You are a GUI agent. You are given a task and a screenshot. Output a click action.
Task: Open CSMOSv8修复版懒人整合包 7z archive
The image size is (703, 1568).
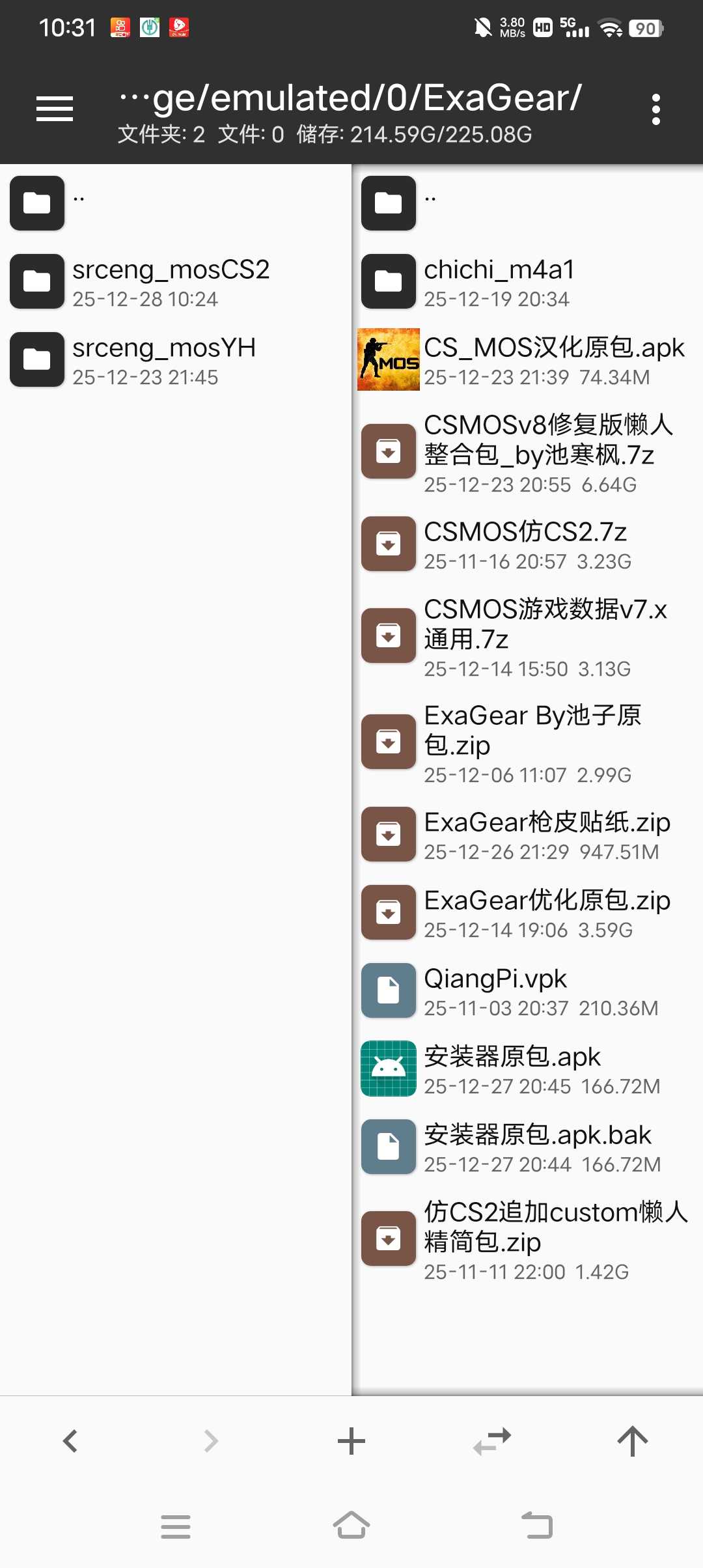pyautogui.click(x=548, y=452)
